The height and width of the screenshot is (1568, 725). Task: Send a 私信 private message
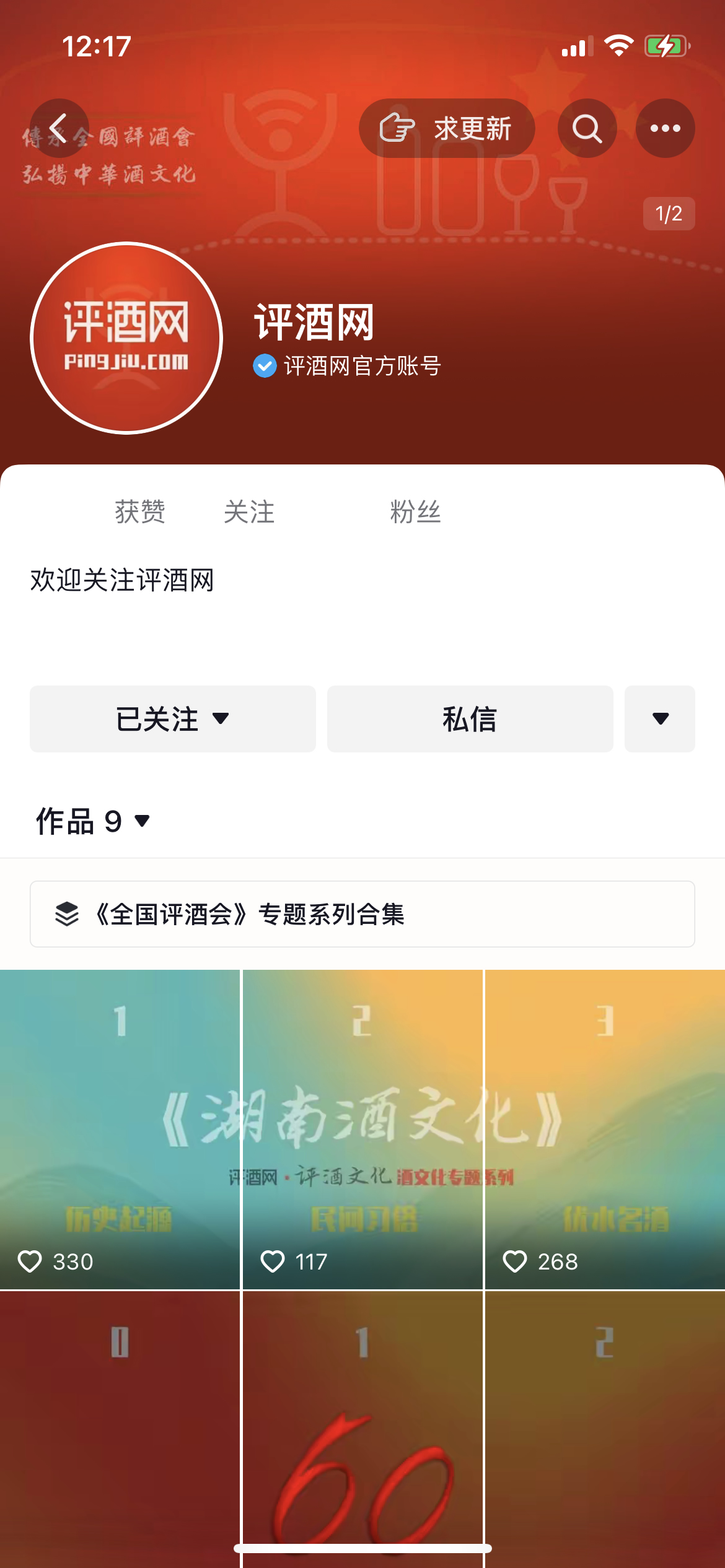470,718
